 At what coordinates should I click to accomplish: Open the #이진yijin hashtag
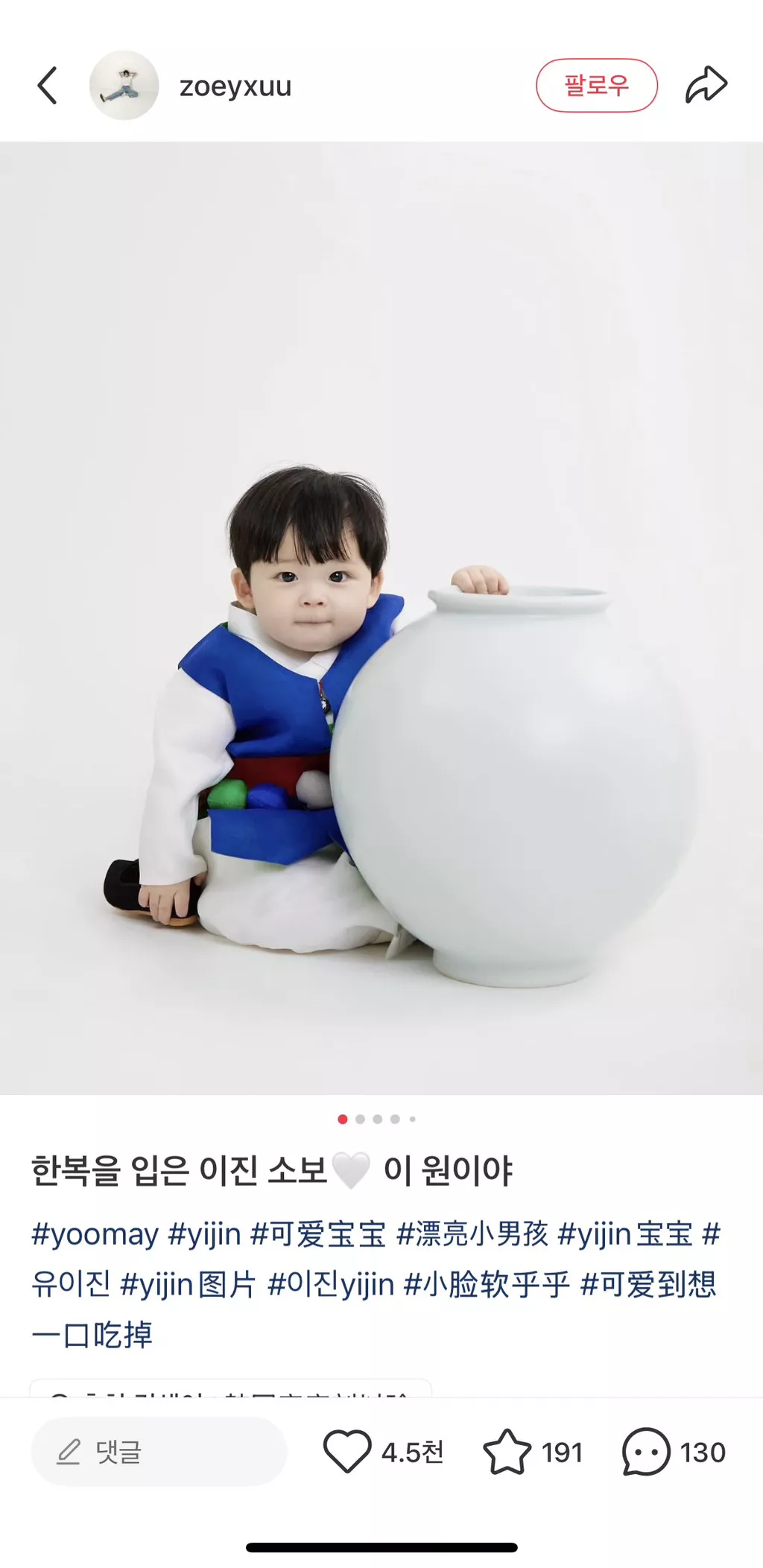pos(331,1285)
